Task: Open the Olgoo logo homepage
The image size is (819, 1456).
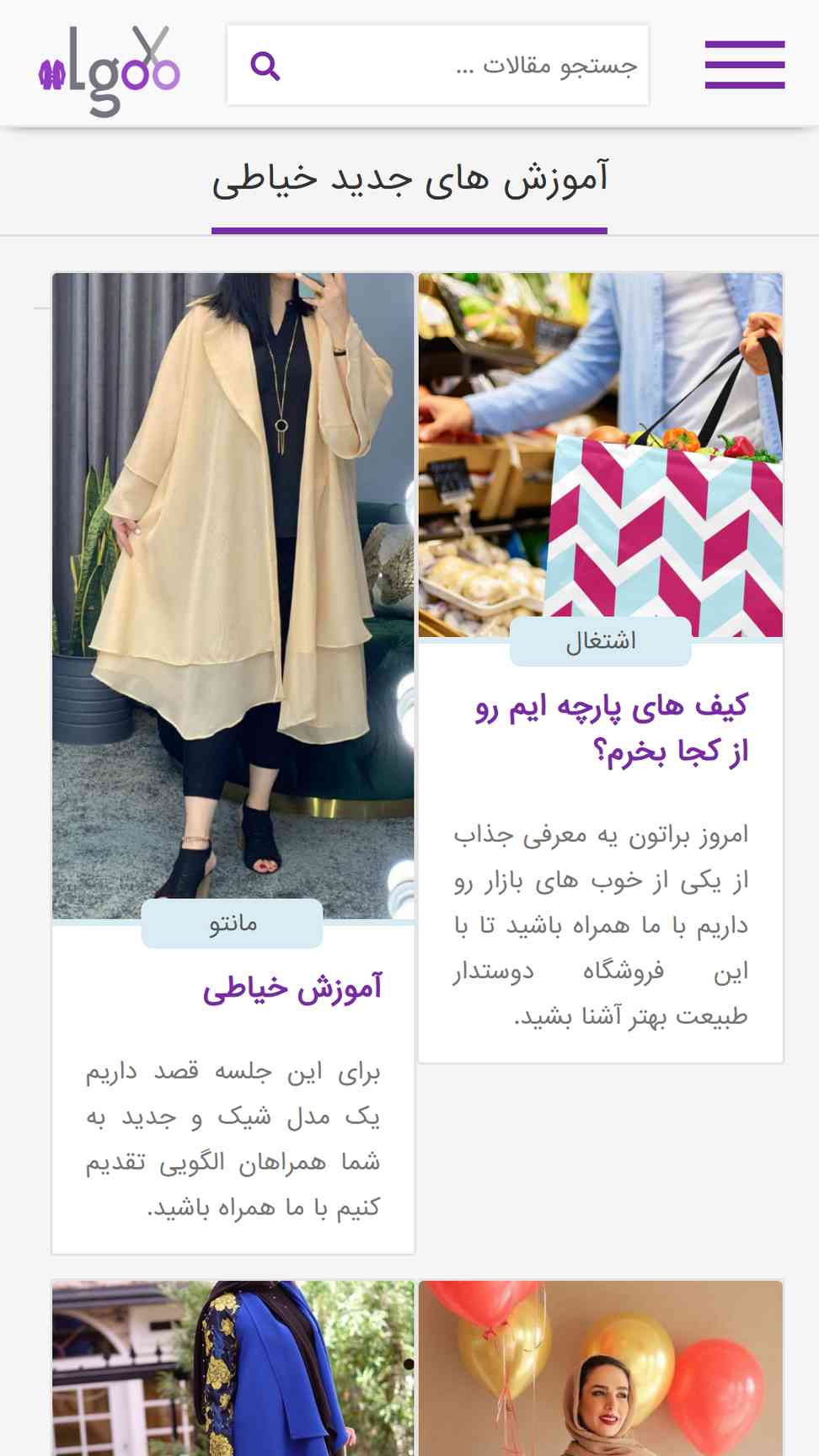Action: [x=110, y=69]
